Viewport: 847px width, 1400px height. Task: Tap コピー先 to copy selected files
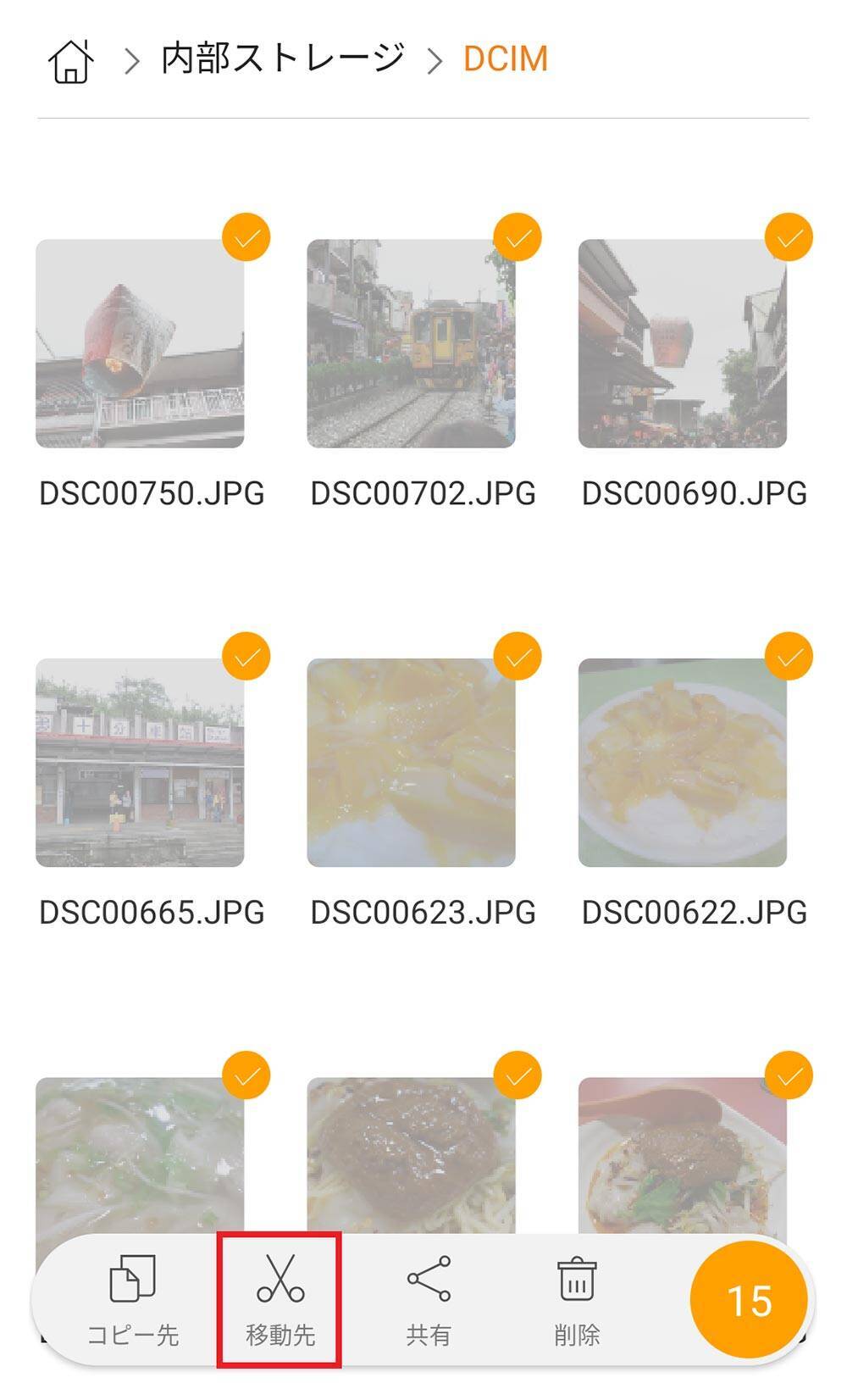(133, 1300)
